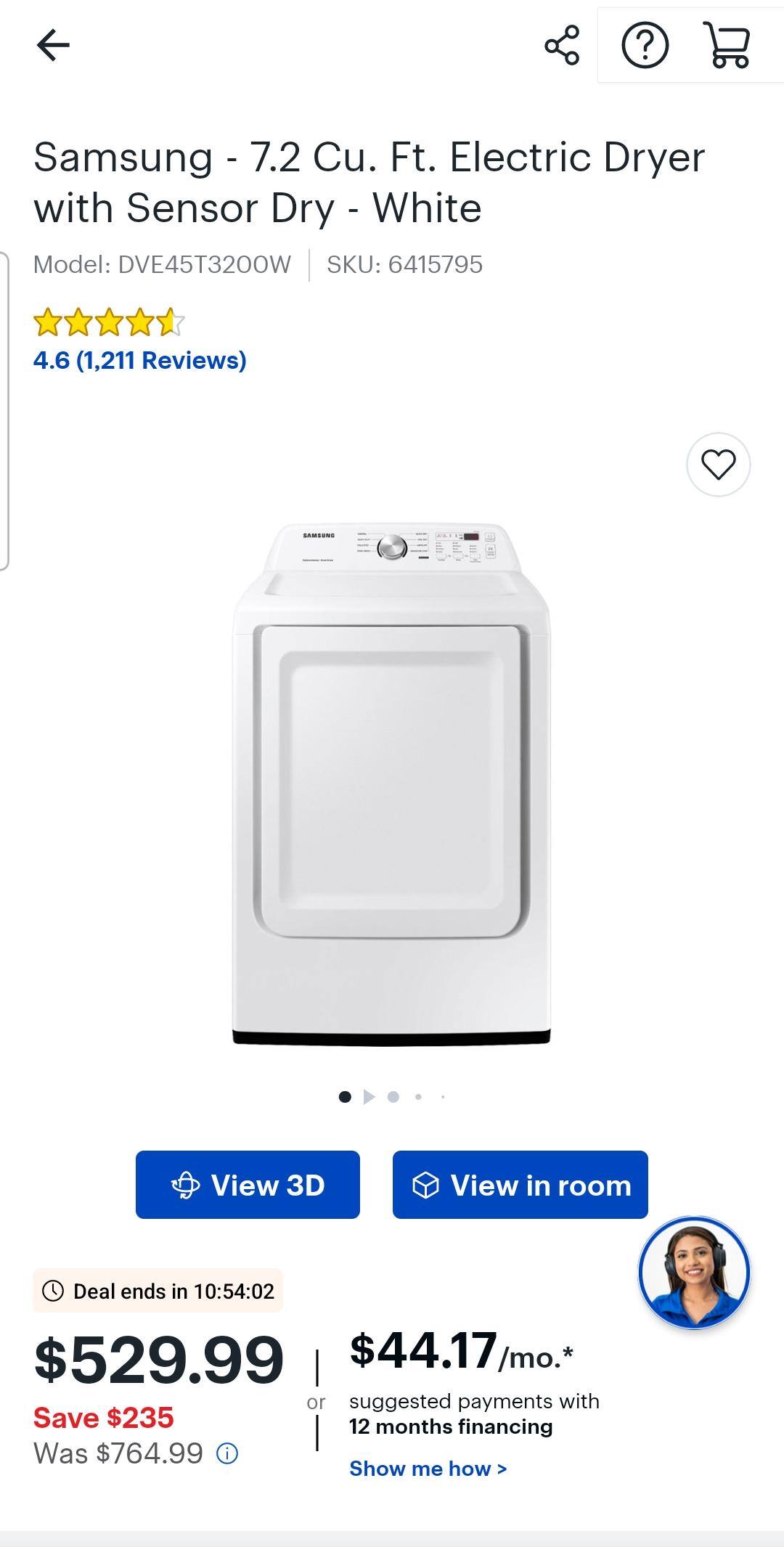The image size is (784, 1547).
Task: Share this Samsung dryer product
Action: coord(562,45)
